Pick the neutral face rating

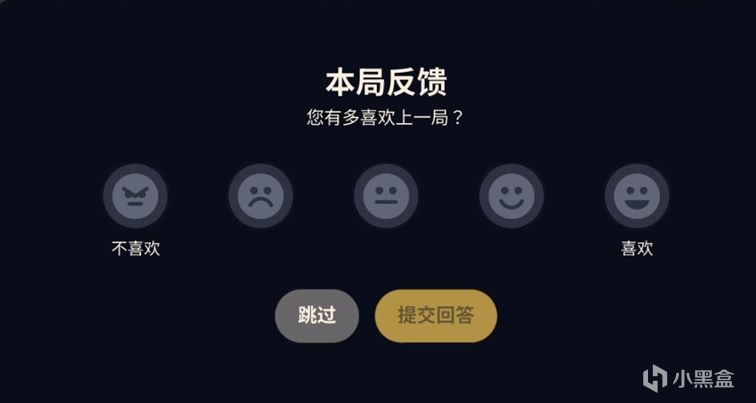[386, 196]
